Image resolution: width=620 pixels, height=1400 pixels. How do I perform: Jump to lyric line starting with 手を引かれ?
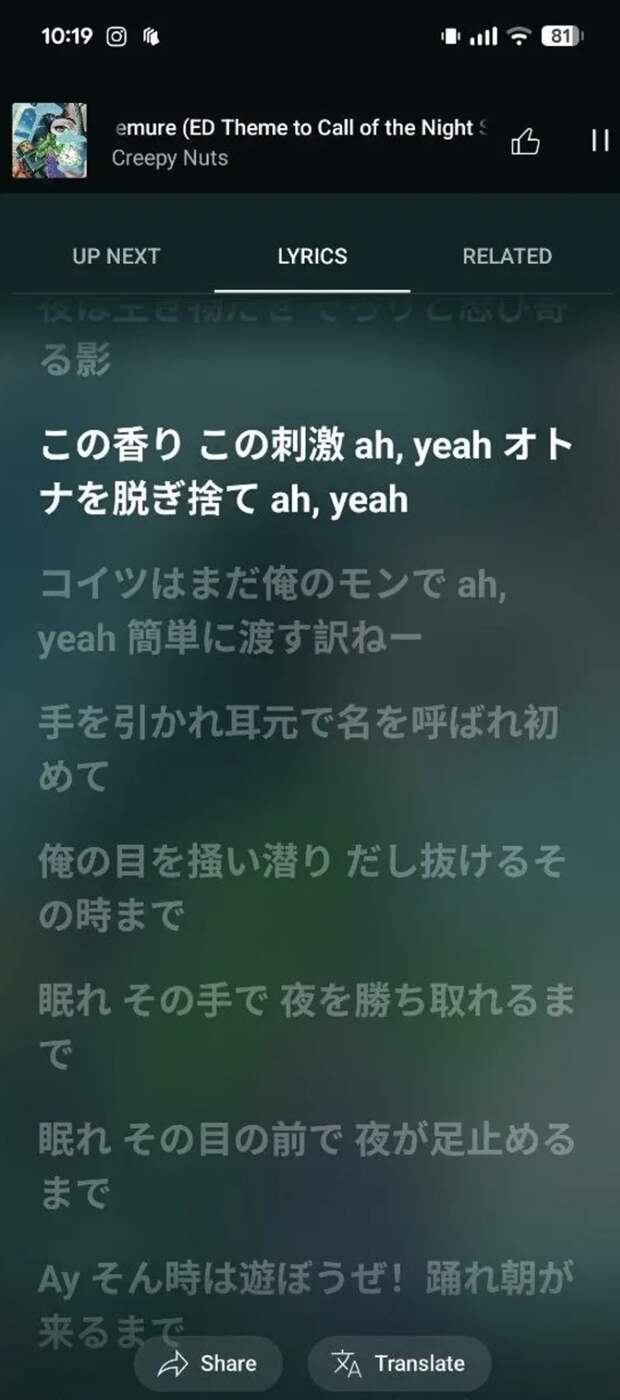click(297, 748)
